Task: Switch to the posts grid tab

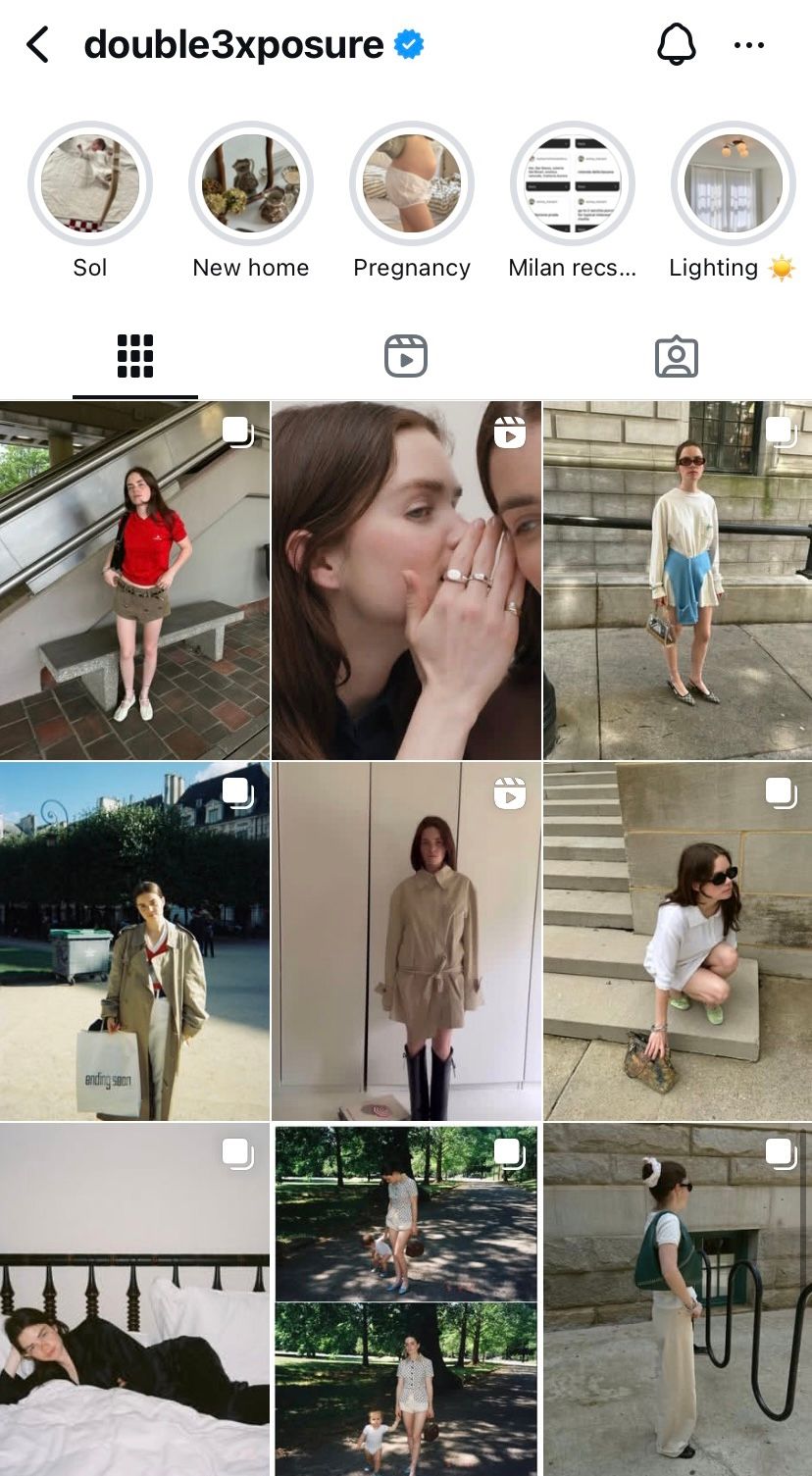Action: pos(135,356)
